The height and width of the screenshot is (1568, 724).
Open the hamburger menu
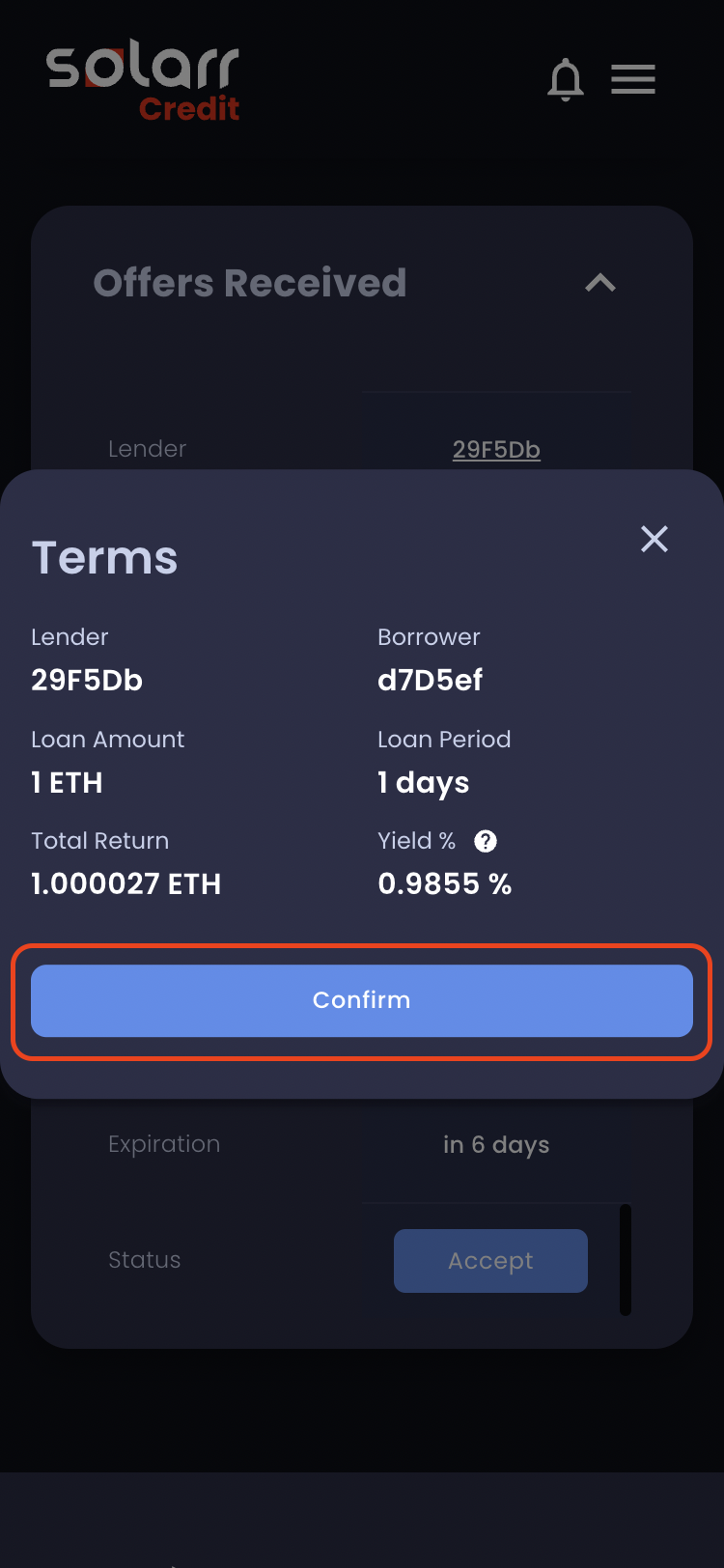[633, 79]
